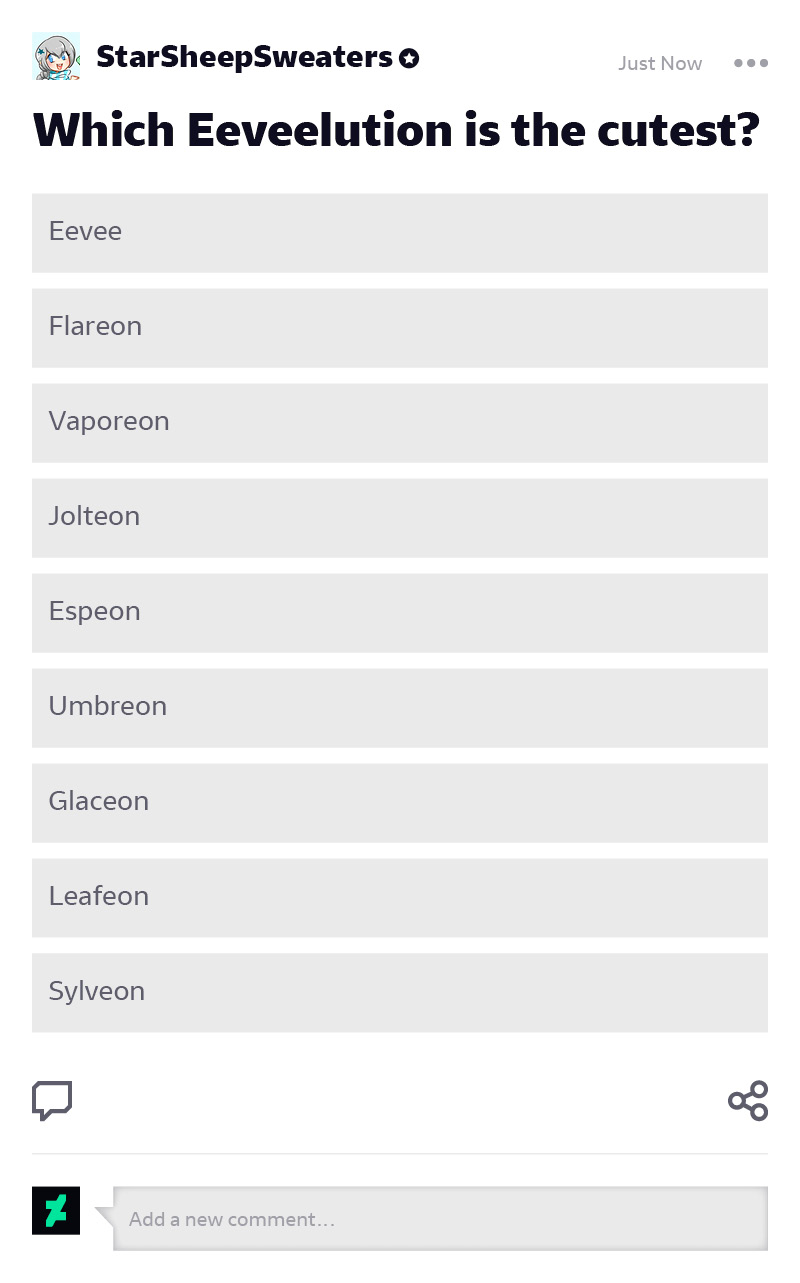Vote for Glaceon
The width and height of the screenshot is (800, 1283).
[x=400, y=803]
